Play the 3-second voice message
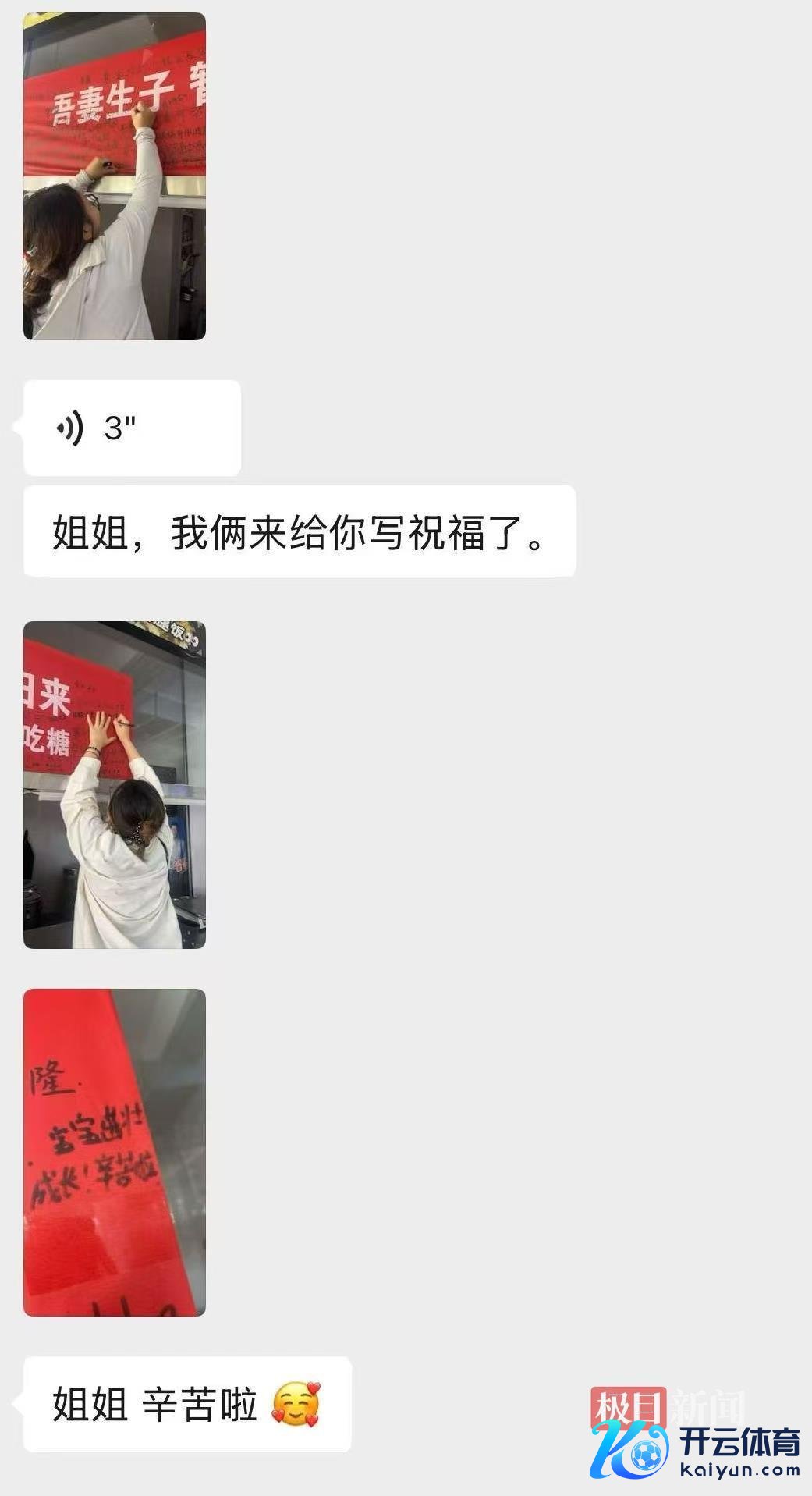This screenshot has width=812, height=1496. pos(131,428)
